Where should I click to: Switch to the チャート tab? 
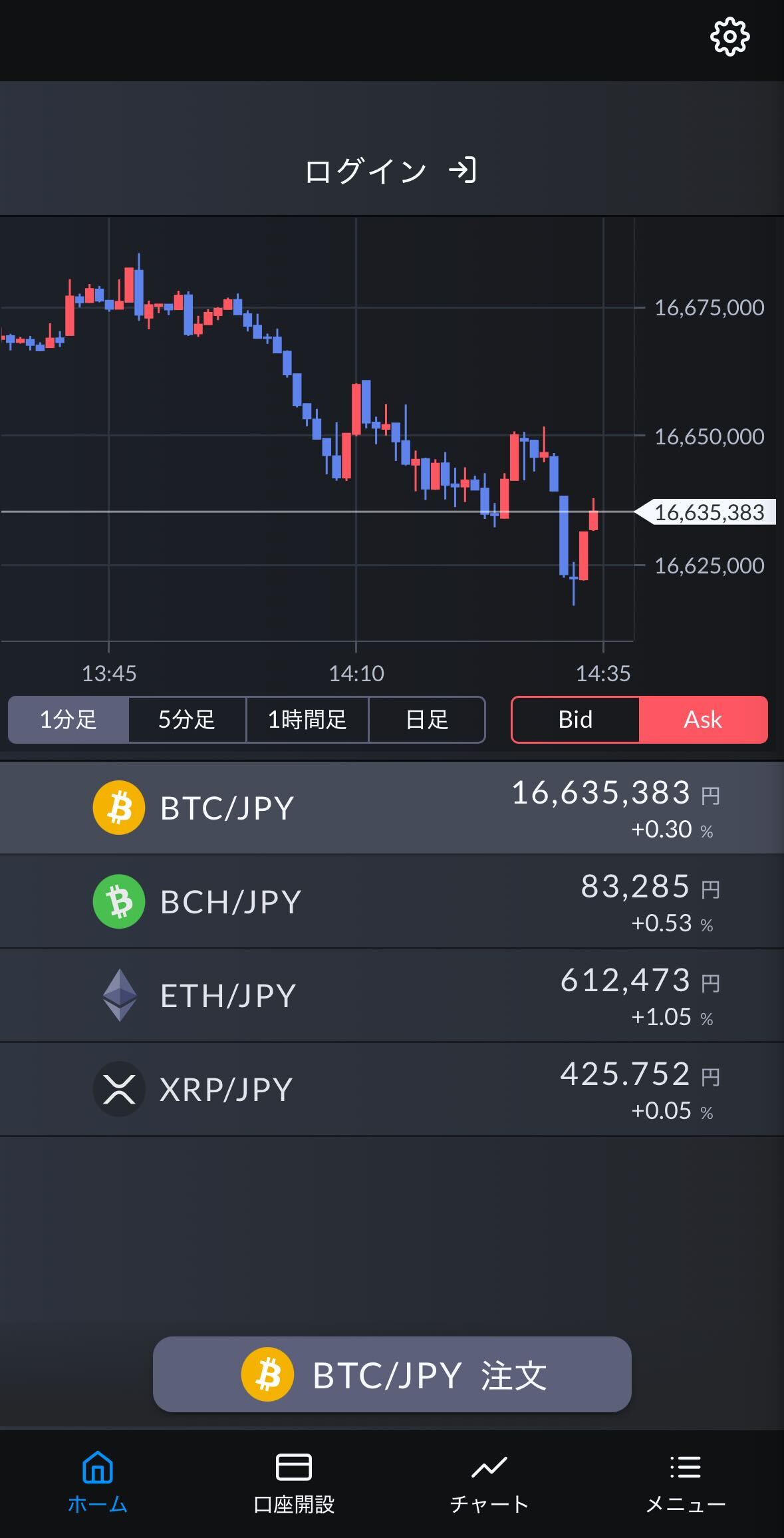click(x=489, y=1483)
